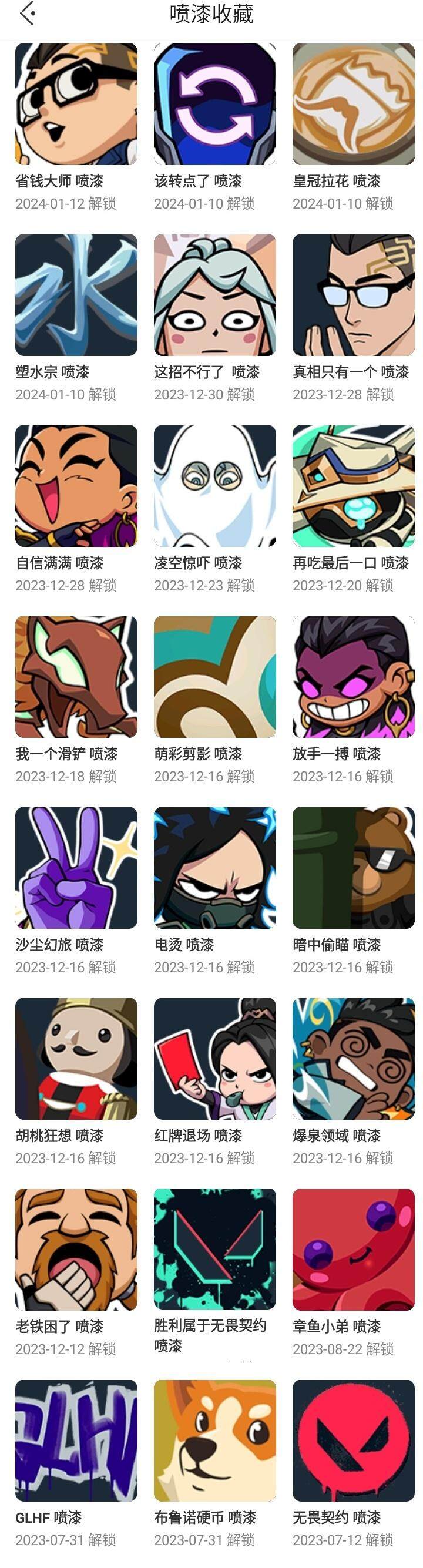The image size is (423, 1568).
Task: Open the 红牌退场 spray
Action: click(x=214, y=1059)
